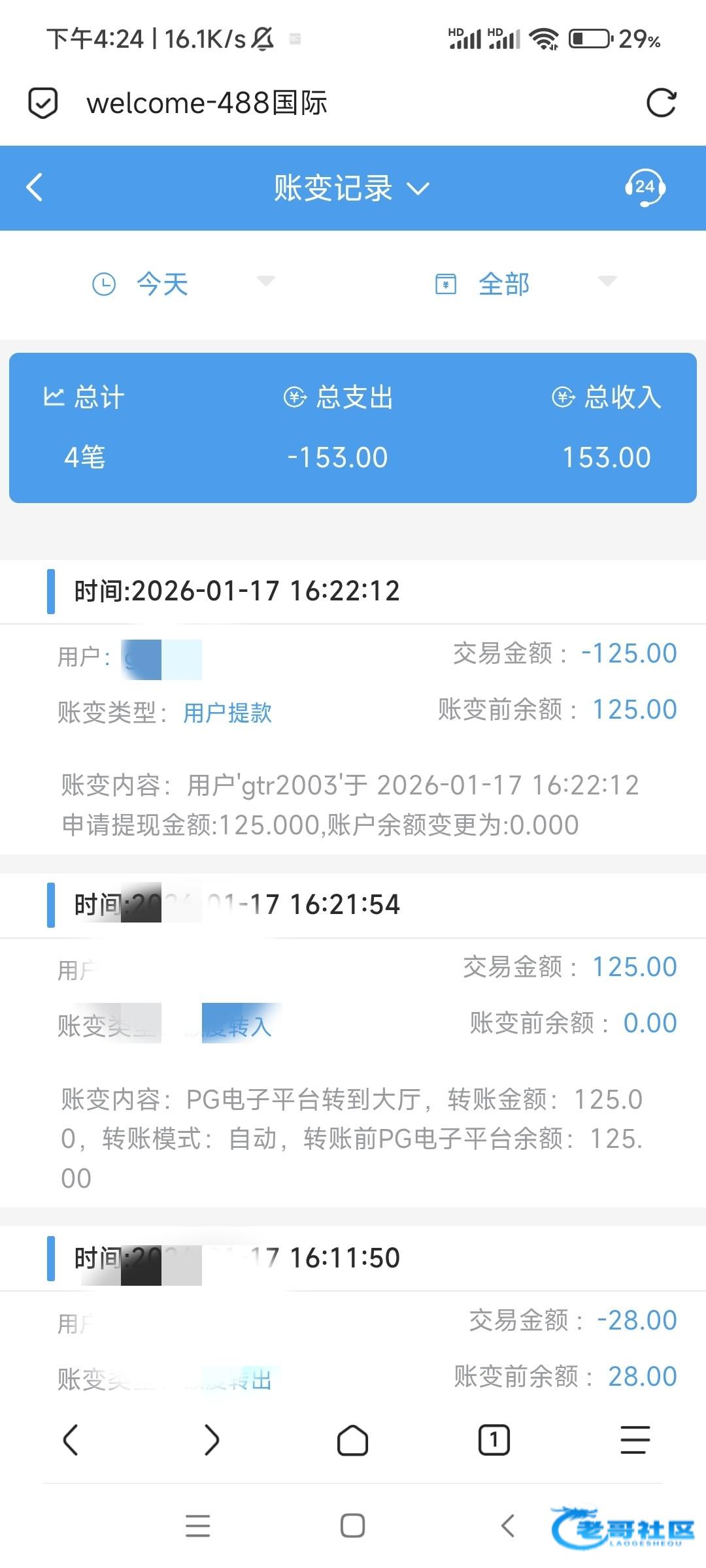Tap the system home button

[352, 1526]
